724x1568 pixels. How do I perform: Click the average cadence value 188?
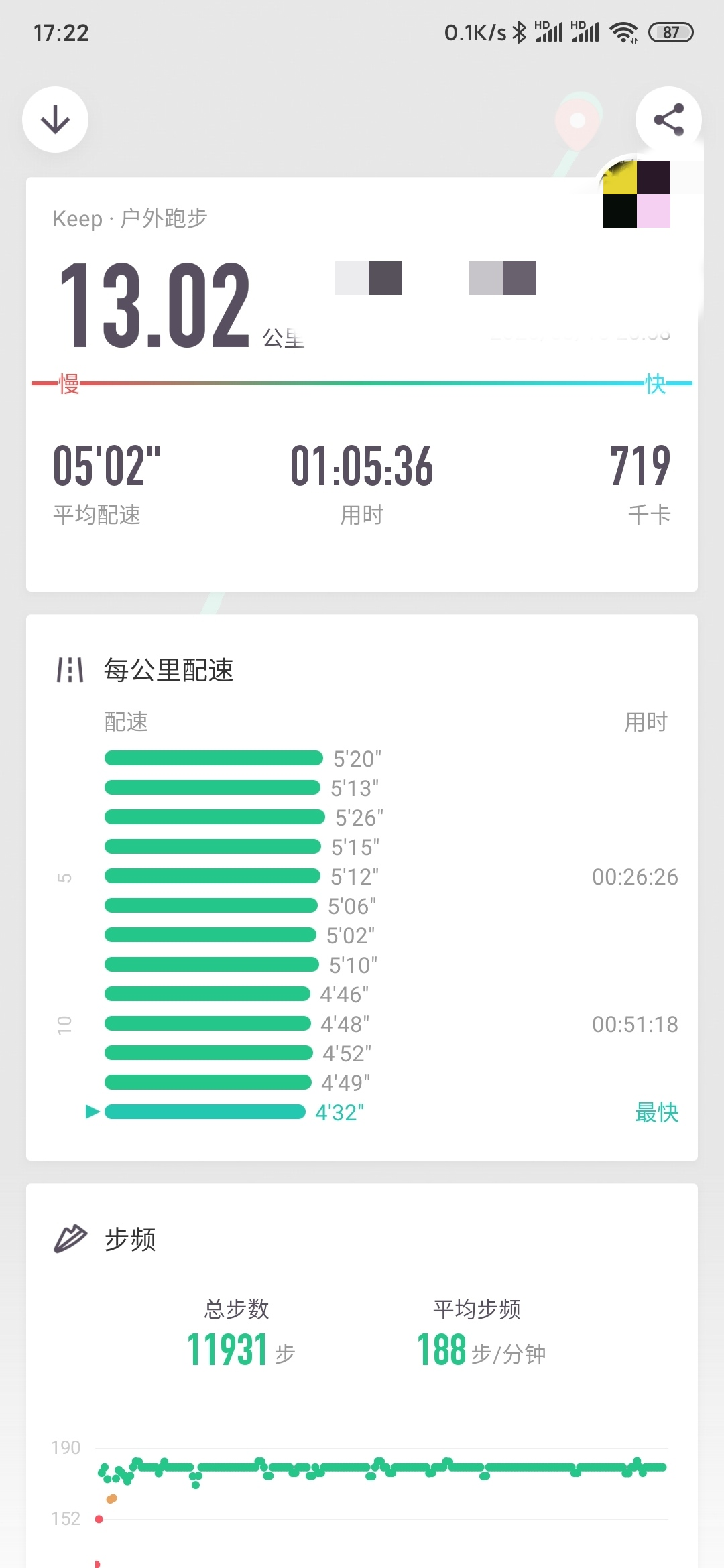pyautogui.click(x=444, y=1348)
